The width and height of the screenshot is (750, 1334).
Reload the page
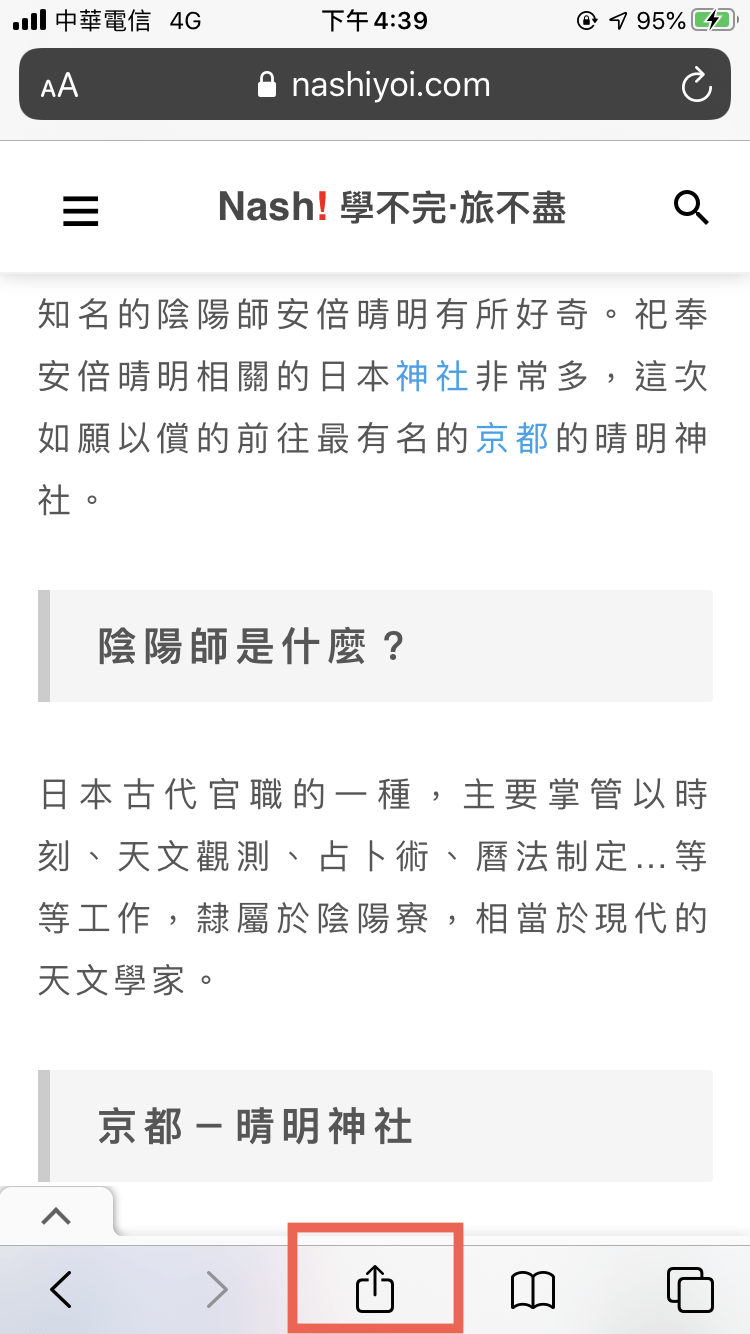pyautogui.click(x=696, y=85)
